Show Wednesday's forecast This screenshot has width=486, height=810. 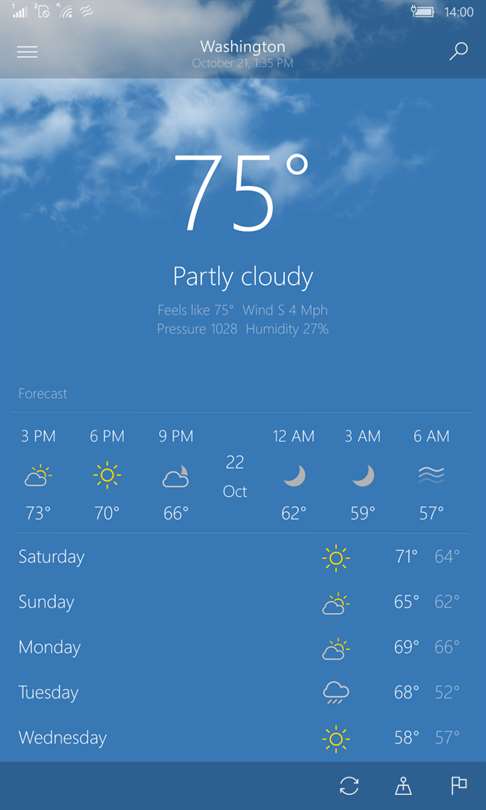tap(243, 738)
